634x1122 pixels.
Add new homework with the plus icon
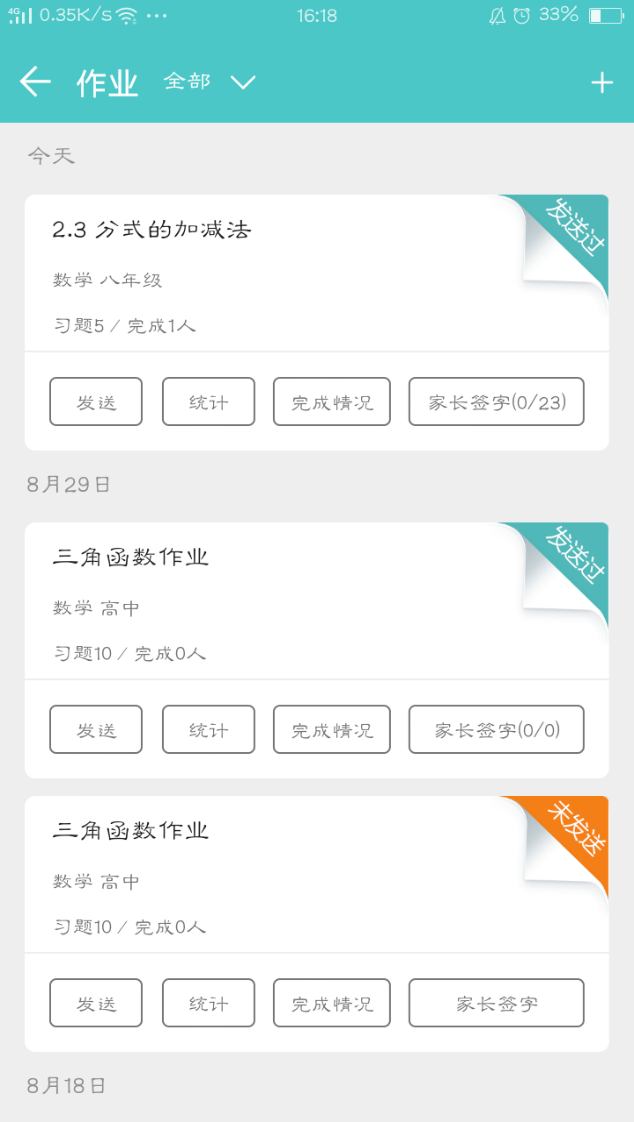click(602, 83)
